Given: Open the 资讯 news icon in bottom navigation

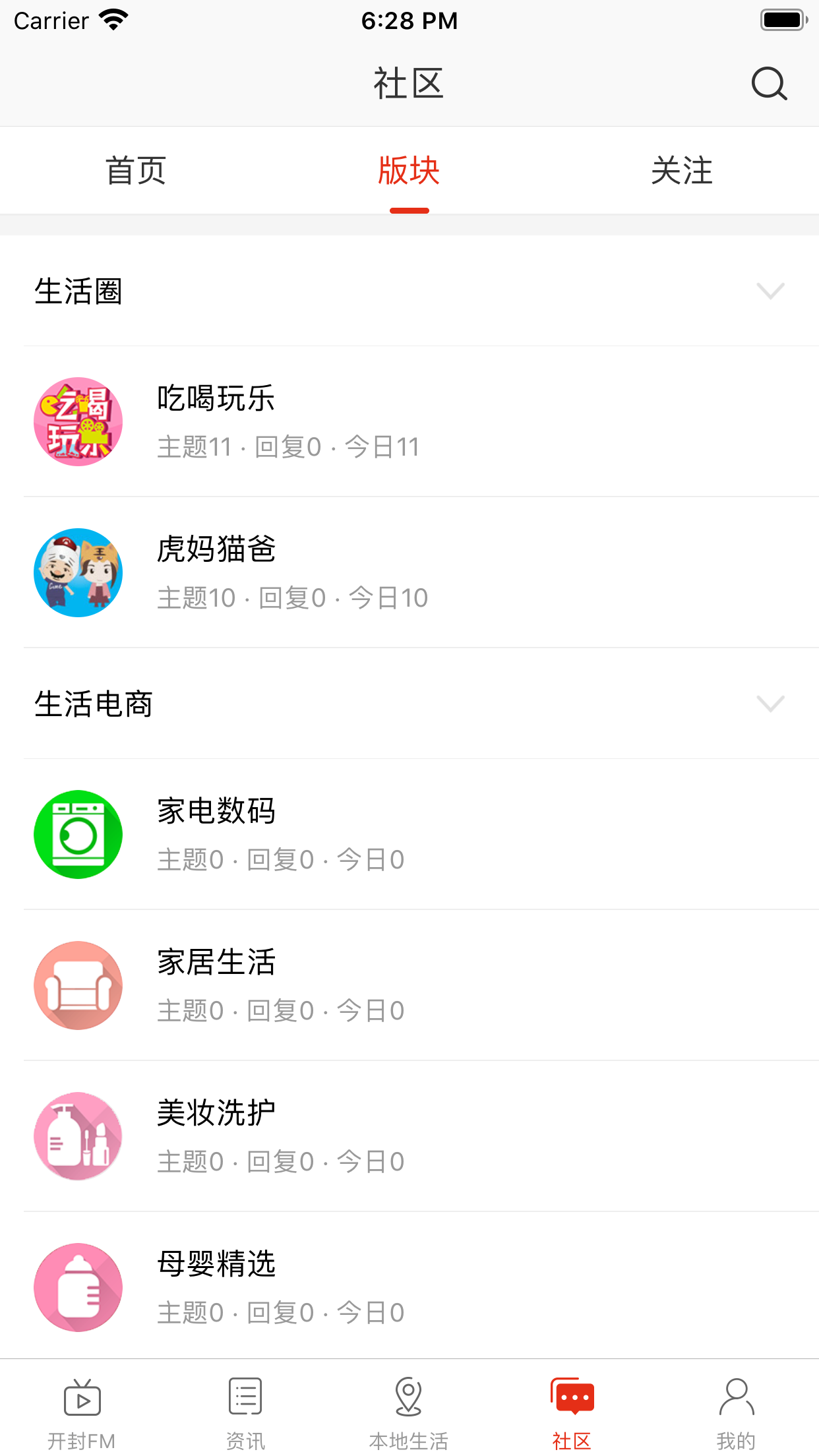Looking at the screenshot, I should coord(245,1396).
